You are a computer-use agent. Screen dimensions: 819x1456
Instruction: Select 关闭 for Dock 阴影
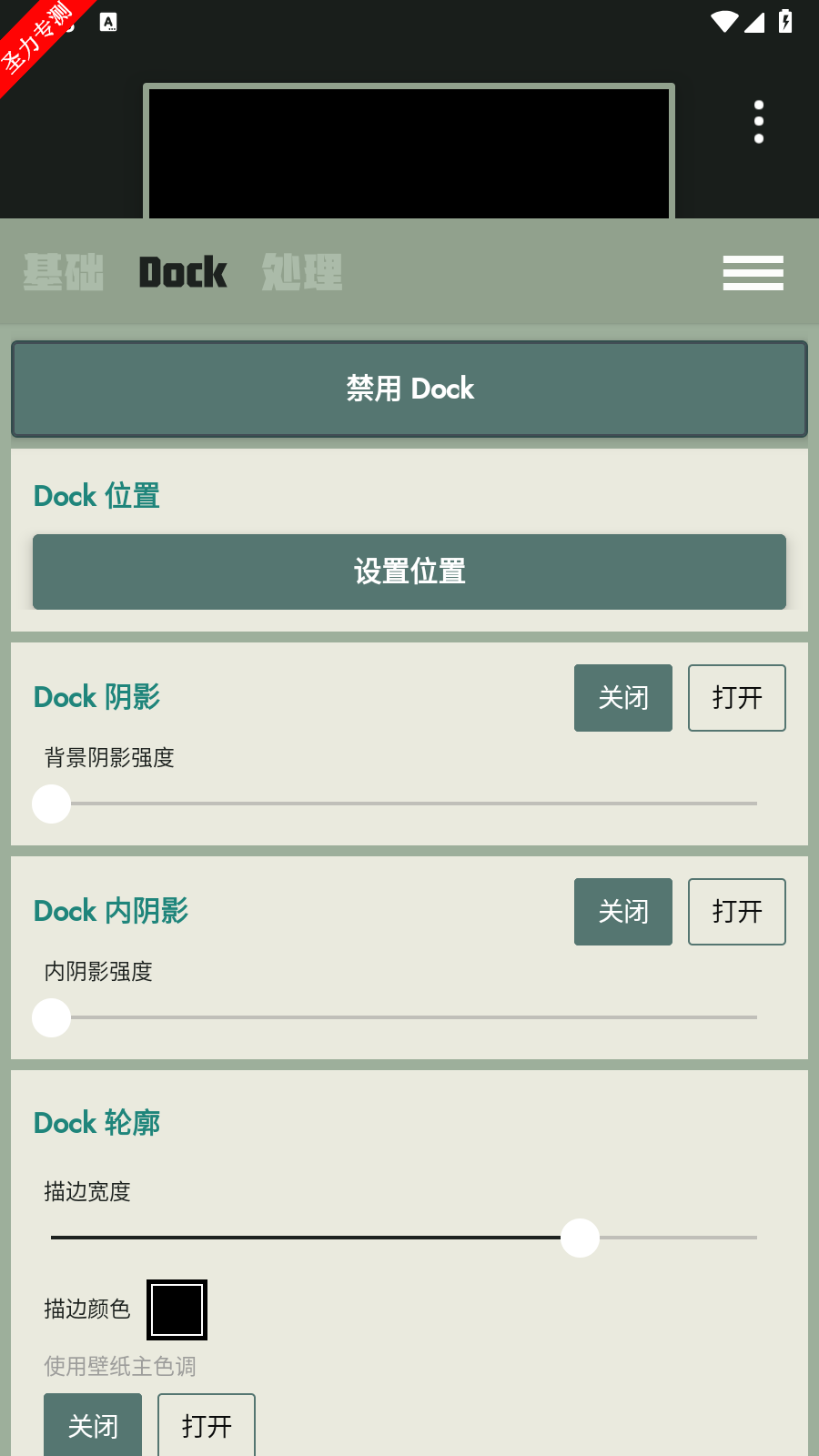[623, 698]
